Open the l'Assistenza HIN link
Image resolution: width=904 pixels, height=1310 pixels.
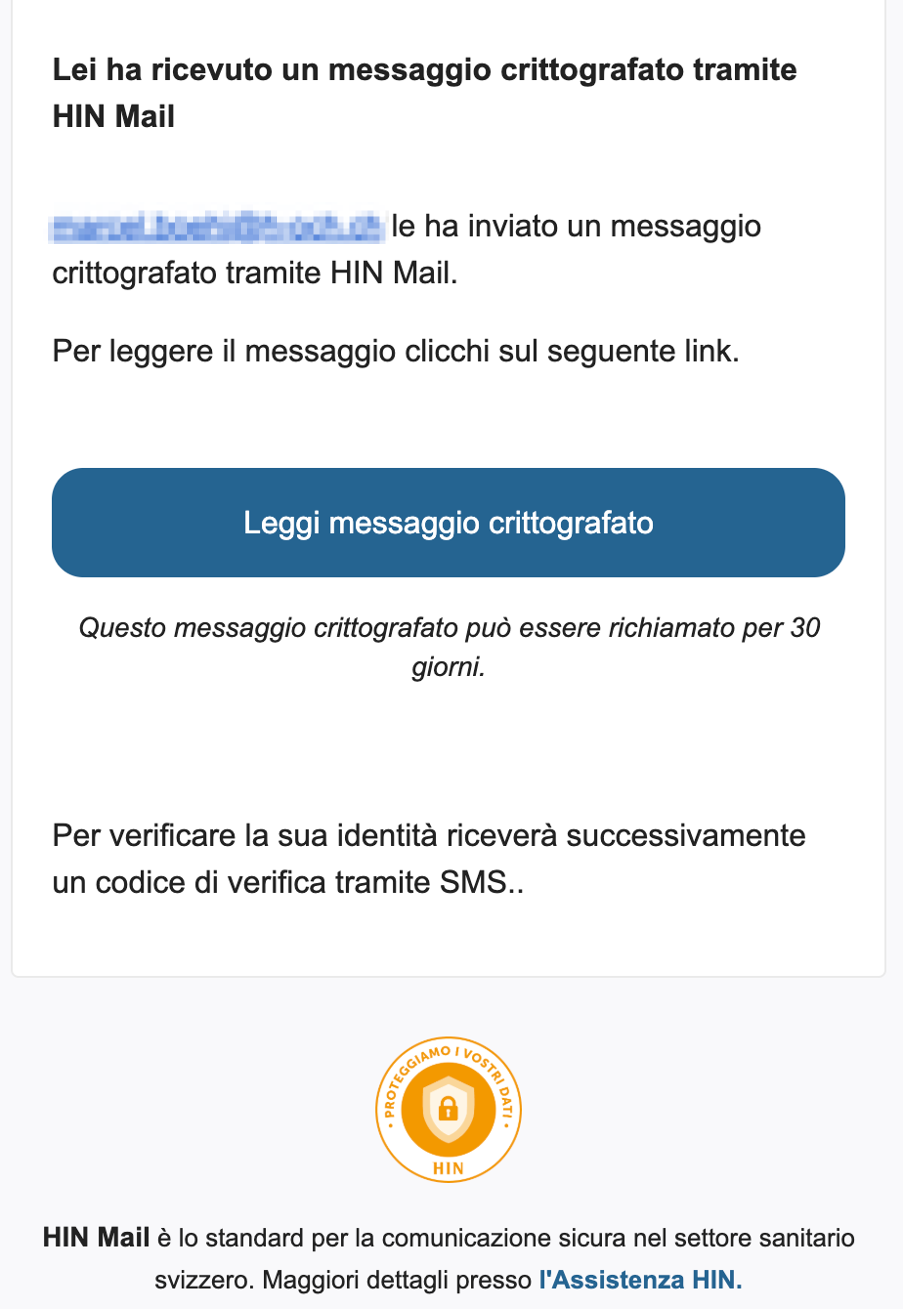click(x=640, y=1279)
